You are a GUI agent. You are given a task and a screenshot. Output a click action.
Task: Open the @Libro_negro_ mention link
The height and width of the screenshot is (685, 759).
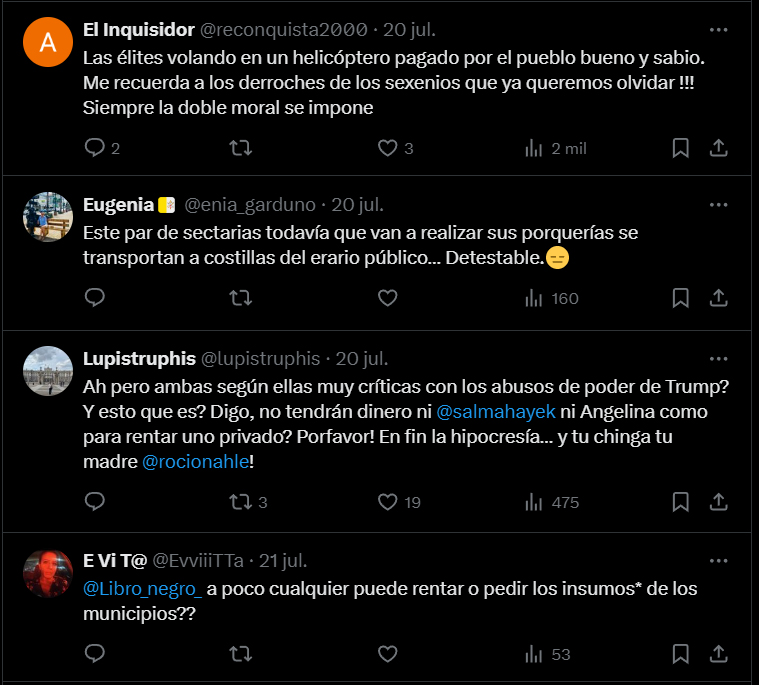click(x=142, y=589)
